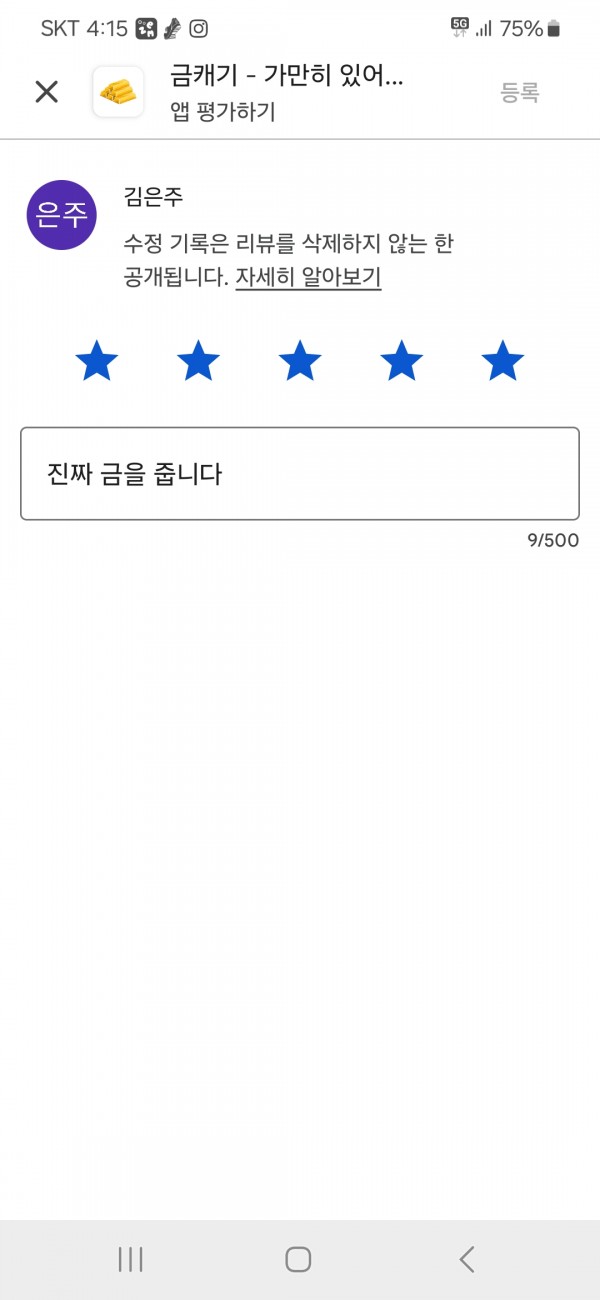
Task: Set rating to four stars
Action: point(401,361)
